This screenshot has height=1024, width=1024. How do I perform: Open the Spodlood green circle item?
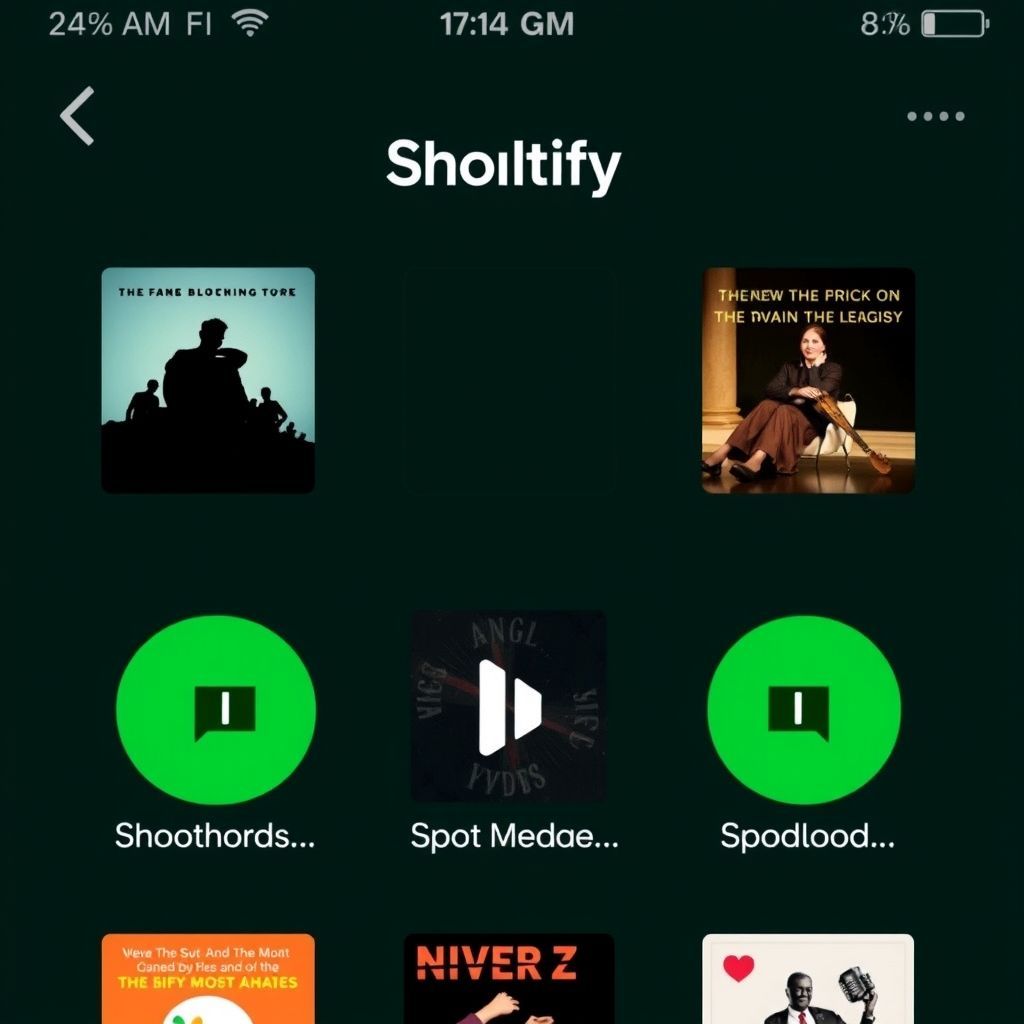[x=804, y=709]
